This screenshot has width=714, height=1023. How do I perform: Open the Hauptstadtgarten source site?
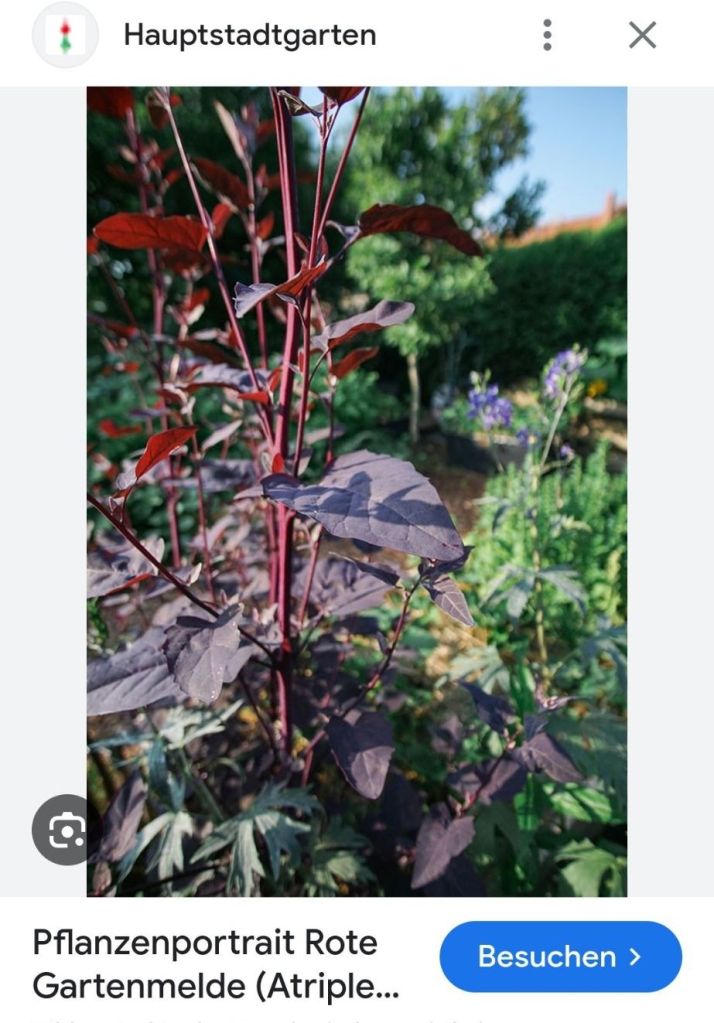pyautogui.click(x=249, y=35)
